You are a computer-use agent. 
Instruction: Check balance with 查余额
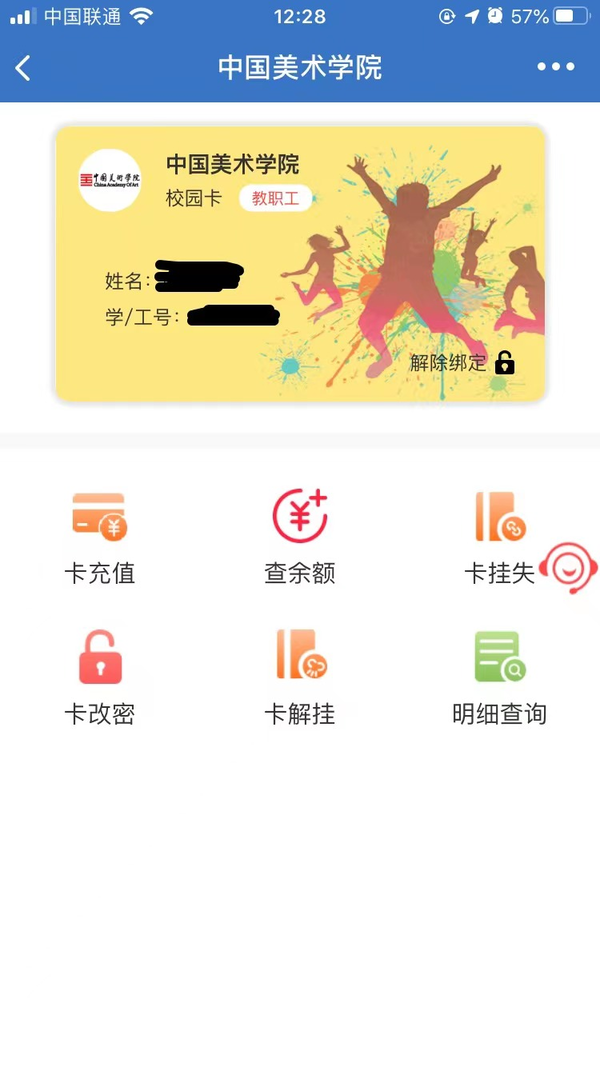299,537
